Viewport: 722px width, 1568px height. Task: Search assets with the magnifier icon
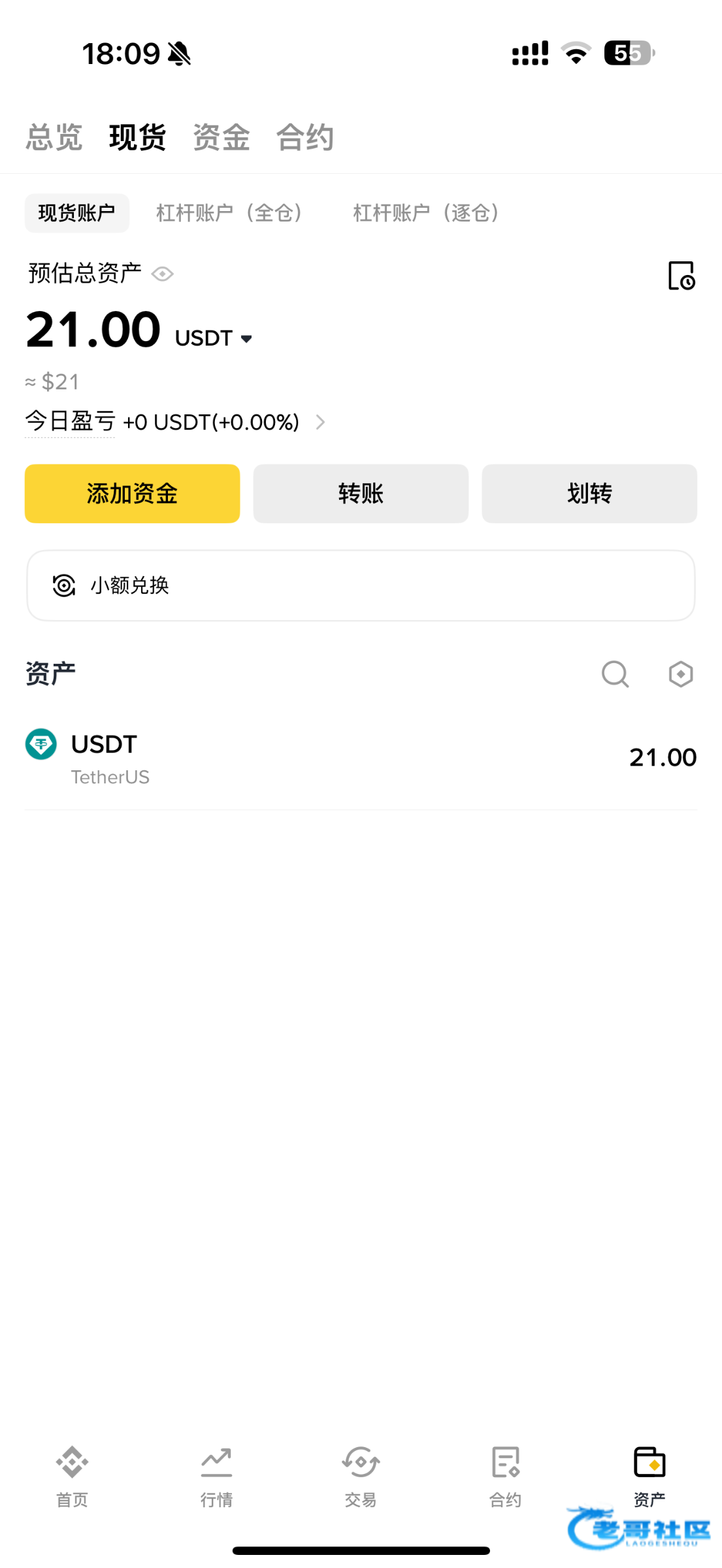(615, 674)
